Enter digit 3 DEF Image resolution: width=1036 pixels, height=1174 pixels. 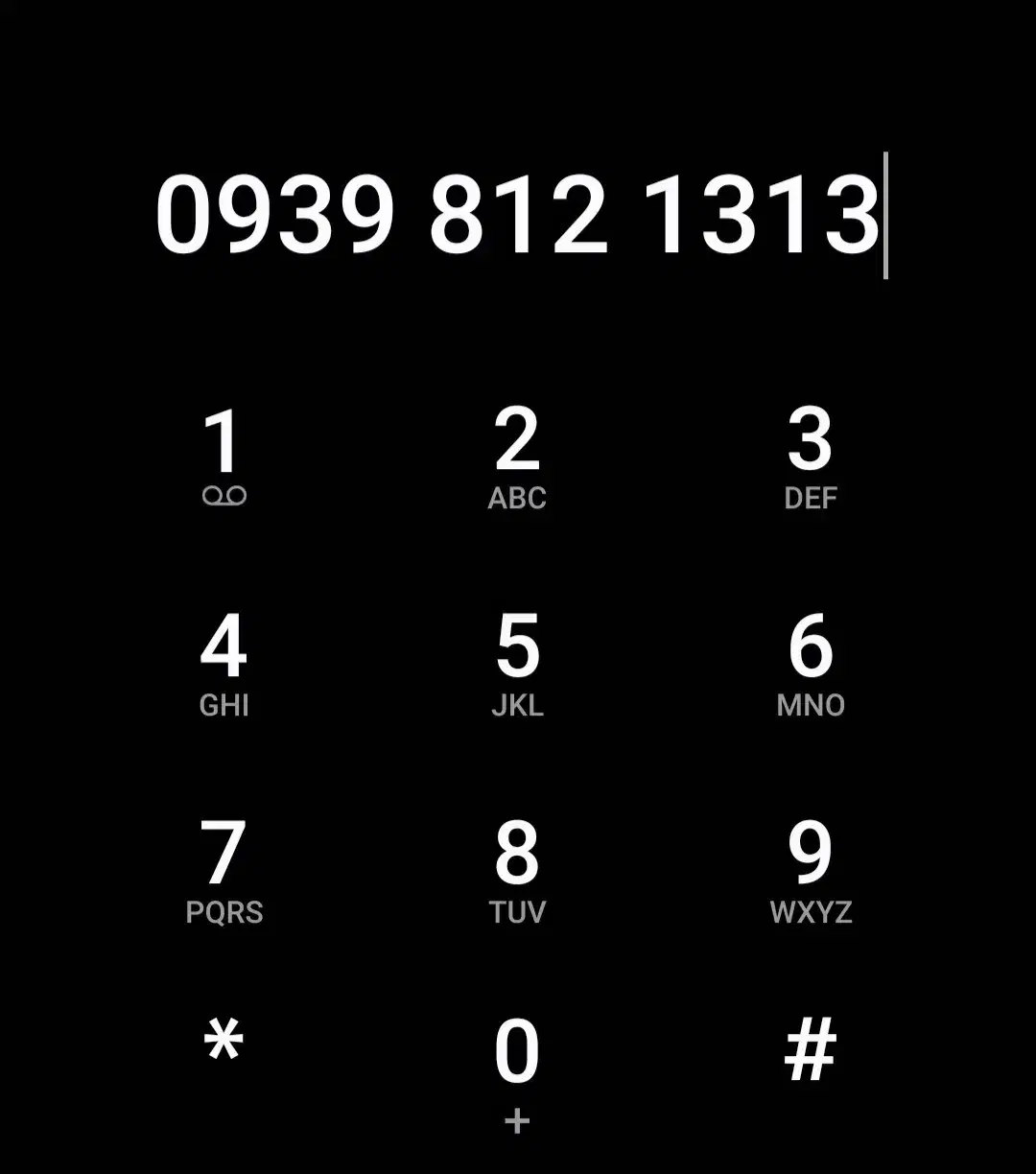(811, 456)
